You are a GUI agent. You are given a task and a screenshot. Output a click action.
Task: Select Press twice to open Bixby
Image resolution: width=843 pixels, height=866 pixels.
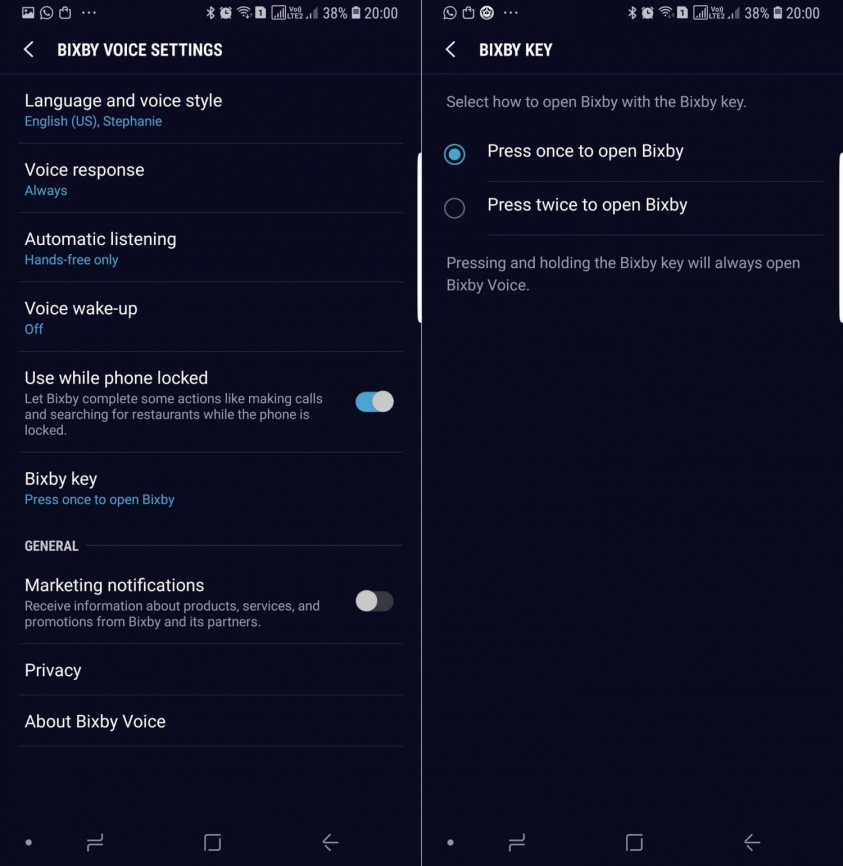tap(455, 208)
